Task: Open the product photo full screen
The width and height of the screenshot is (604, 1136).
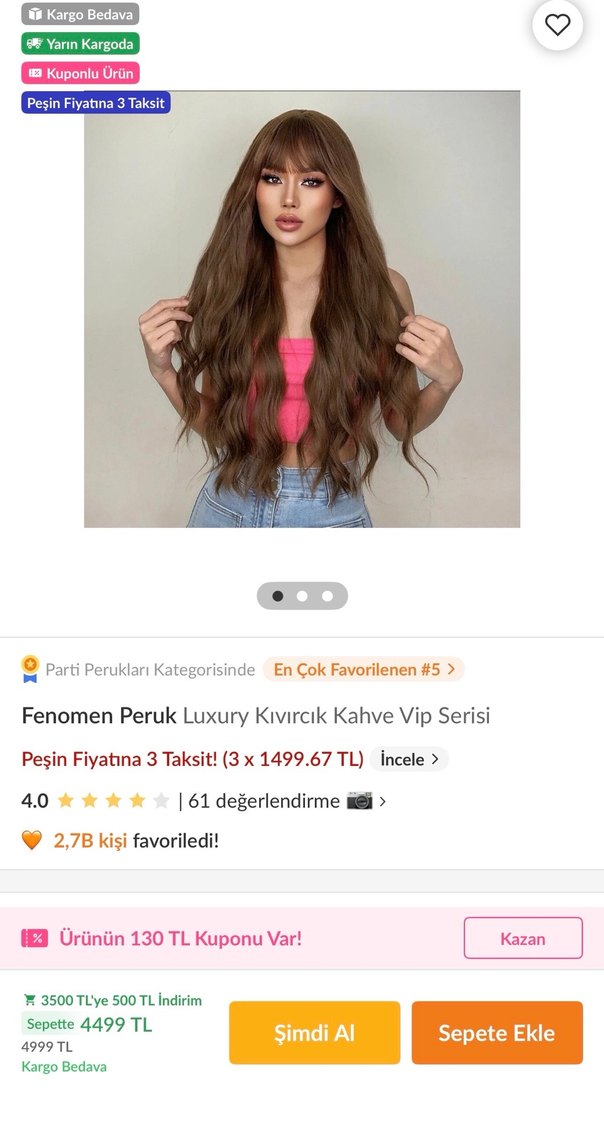Action: [x=302, y=310]
